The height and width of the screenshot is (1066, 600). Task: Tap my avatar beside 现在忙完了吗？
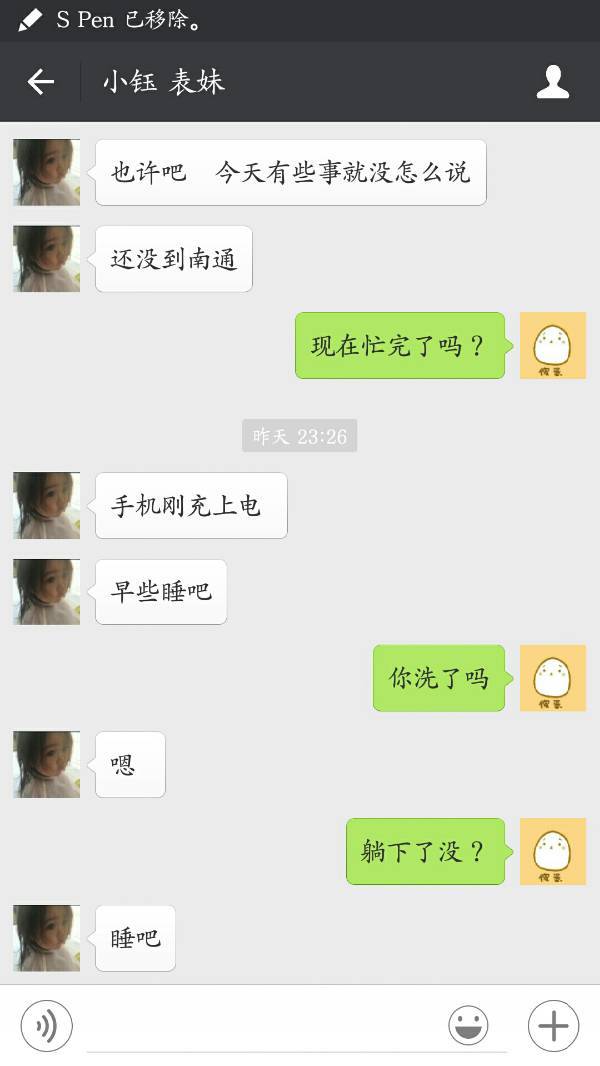point(552,346)
